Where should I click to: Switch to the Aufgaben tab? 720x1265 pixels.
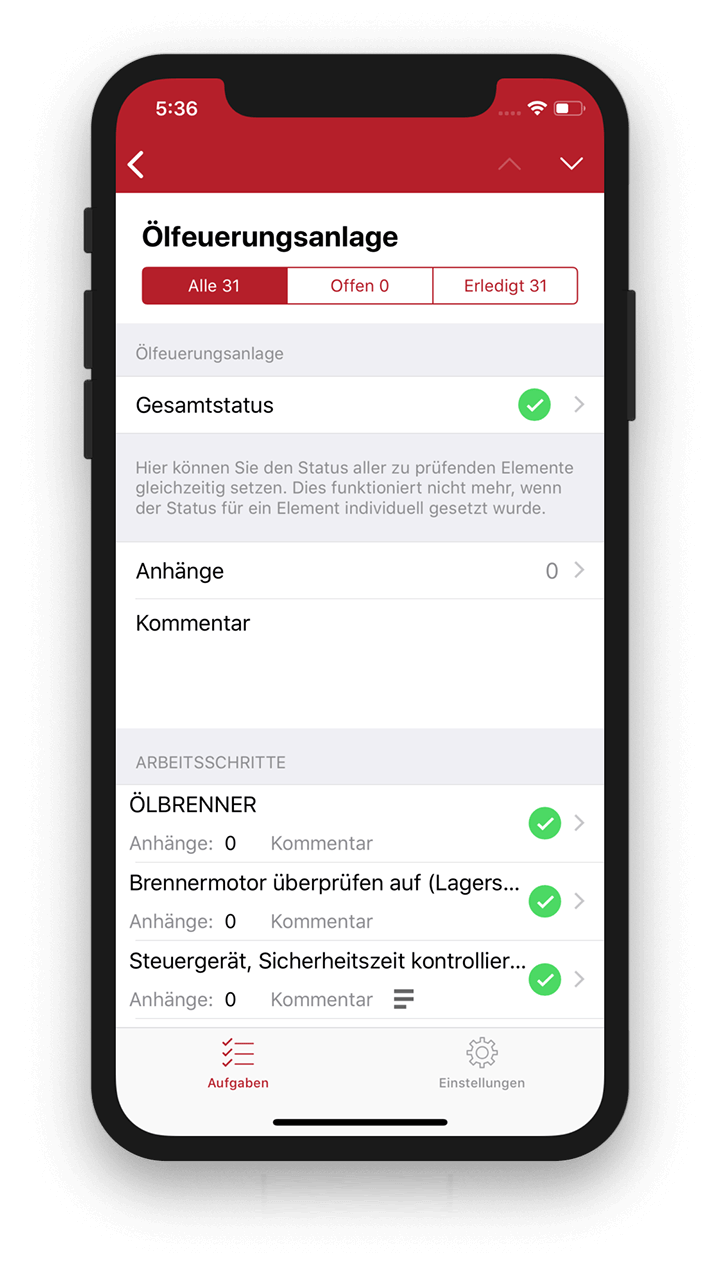pos(238,1064)
